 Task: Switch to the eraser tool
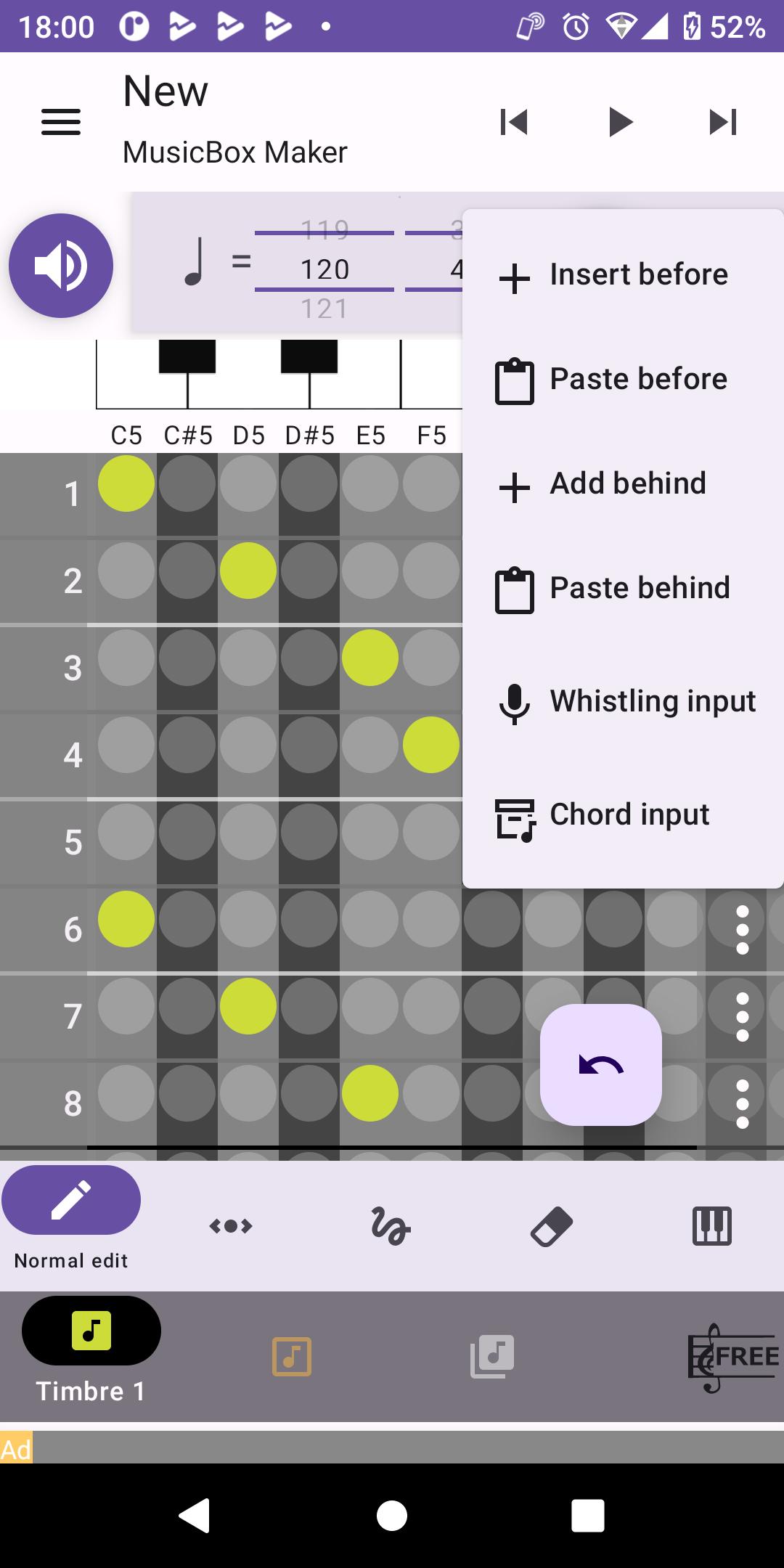click(552, 1227)
